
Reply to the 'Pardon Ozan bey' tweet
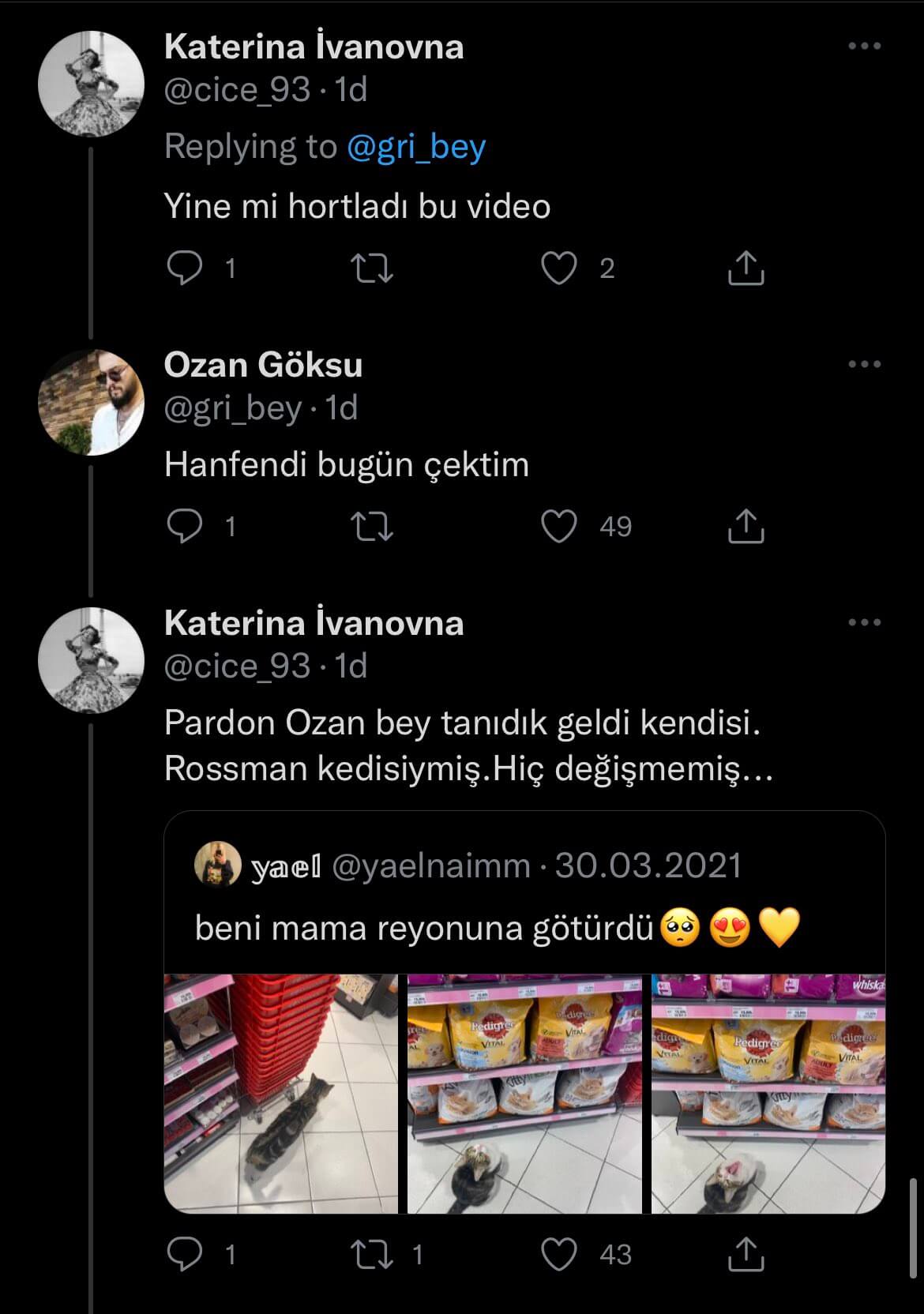point(186,1255)
